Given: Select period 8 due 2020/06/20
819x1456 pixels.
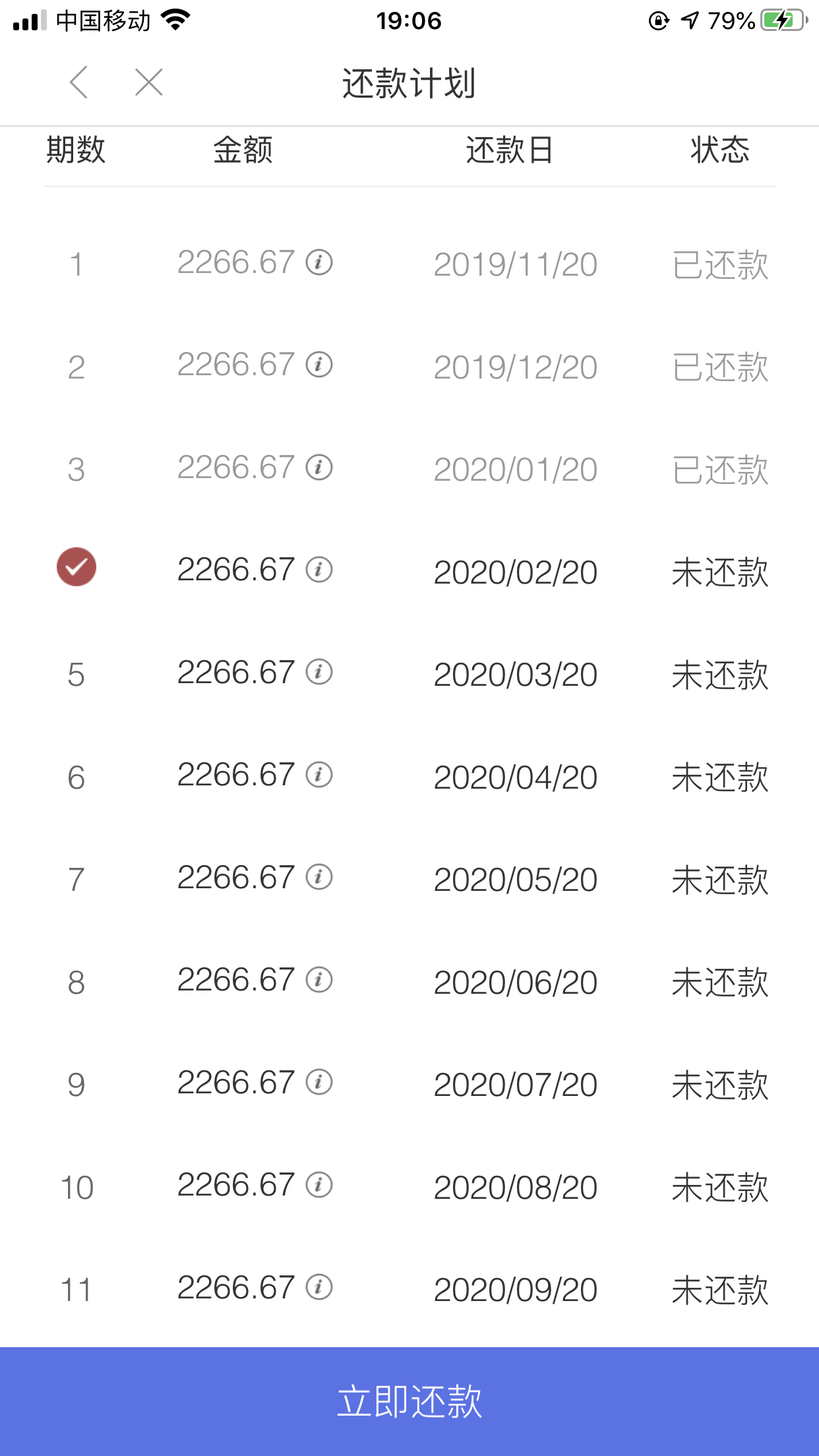Looking at the screenshot, I should pyautogui.click(x=76, y=983).
